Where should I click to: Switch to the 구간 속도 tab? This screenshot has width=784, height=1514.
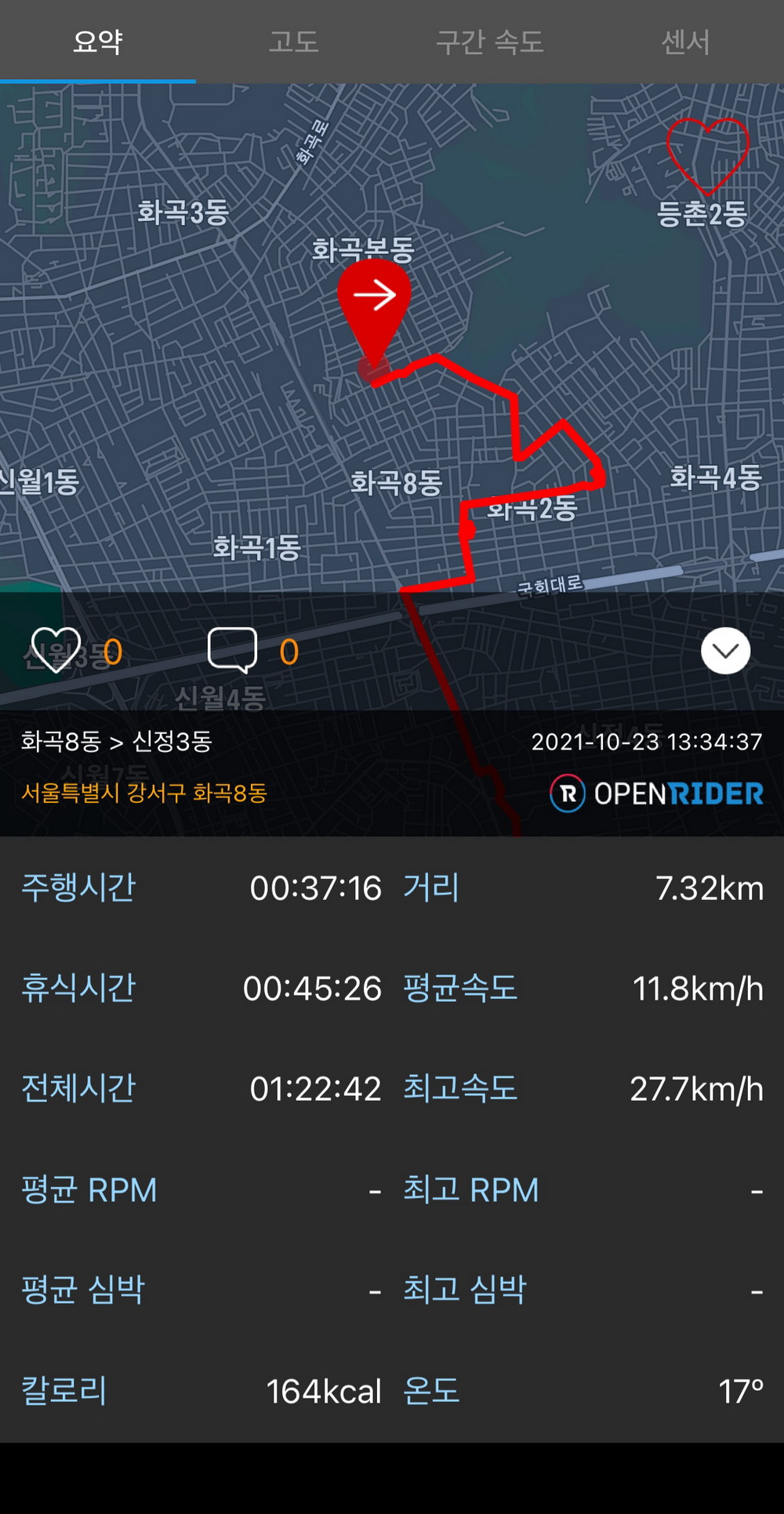coord(490,42)
